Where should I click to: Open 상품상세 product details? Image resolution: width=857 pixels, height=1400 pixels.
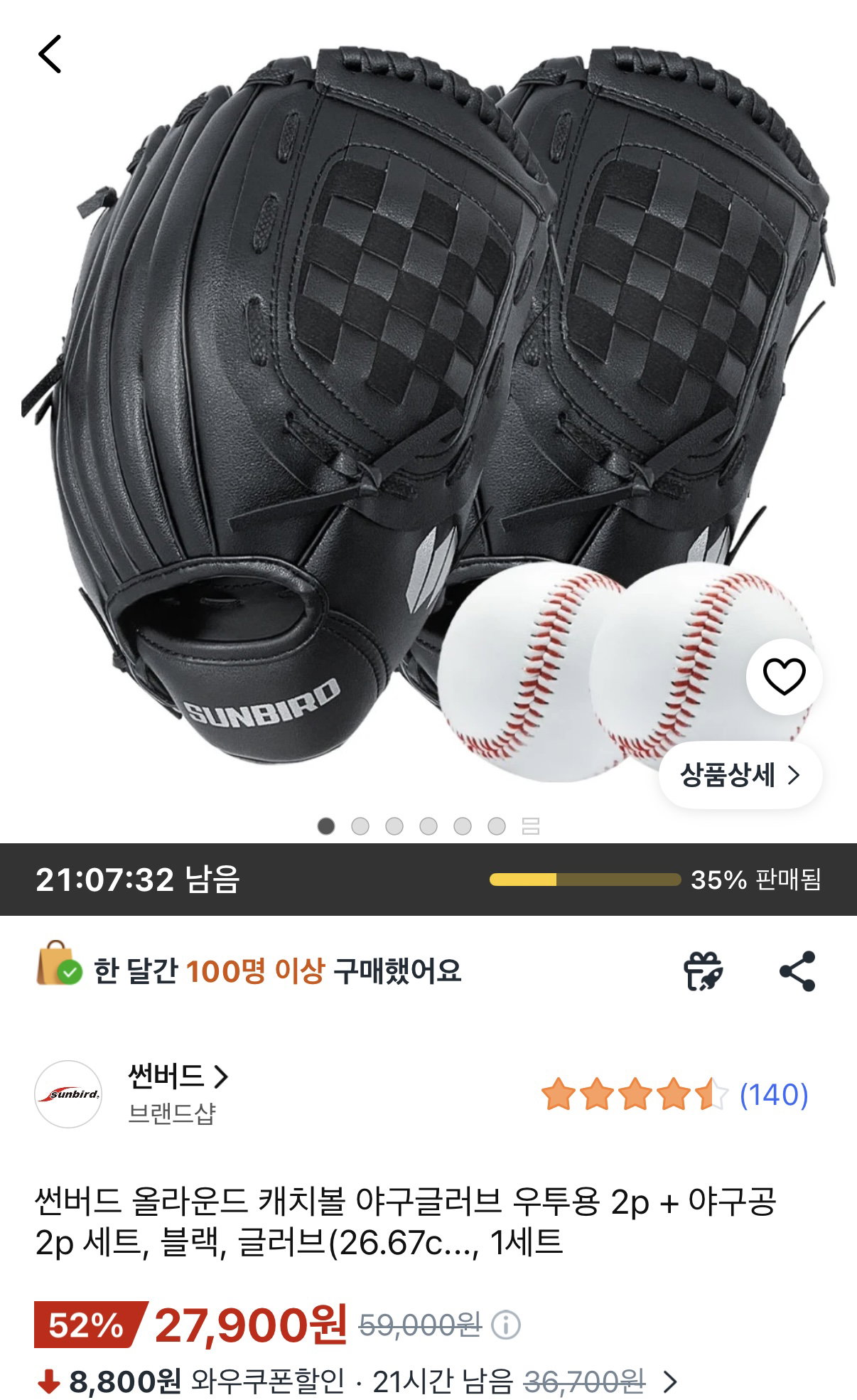pos(740,775)
